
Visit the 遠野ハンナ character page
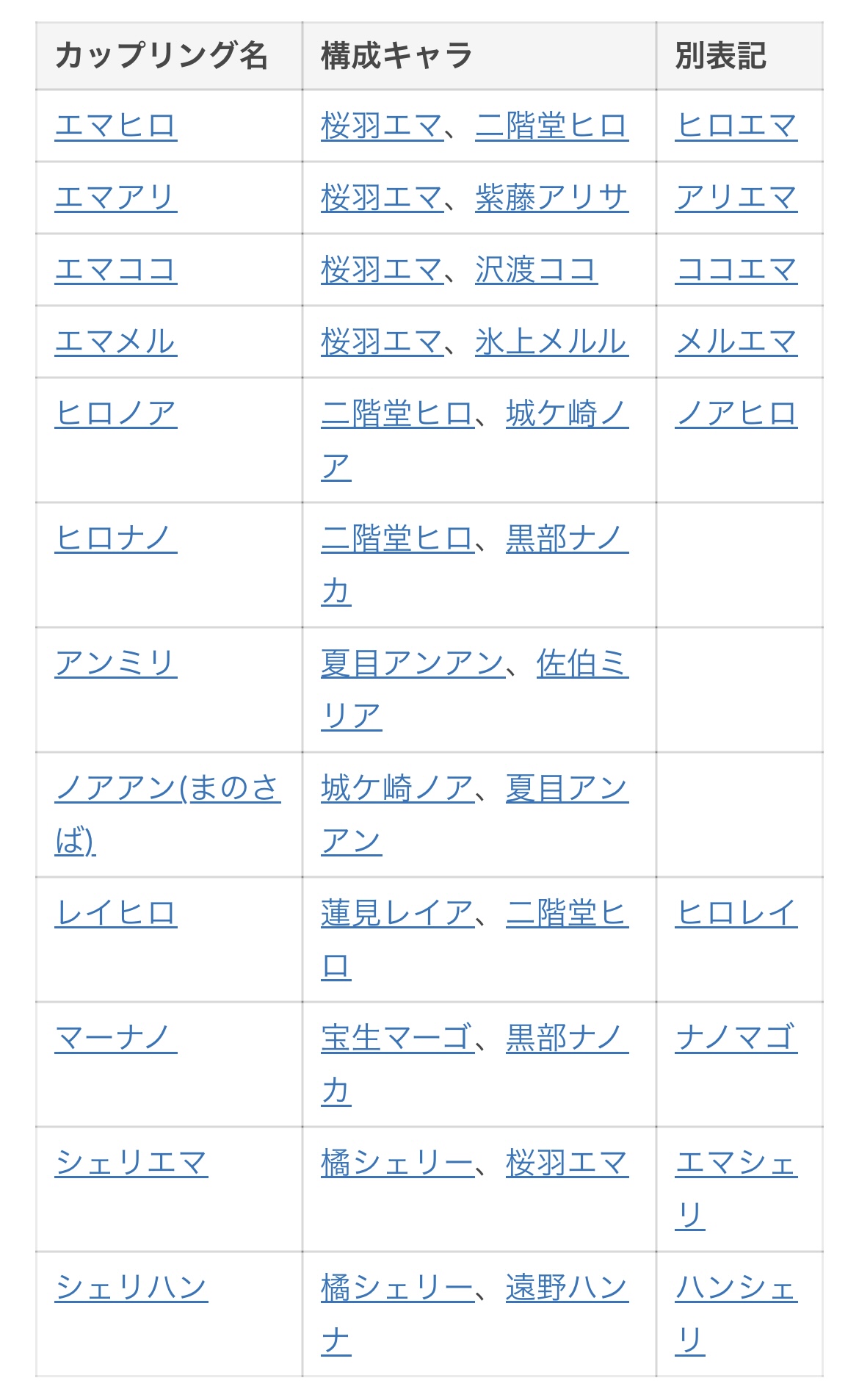click(566, 1288)
